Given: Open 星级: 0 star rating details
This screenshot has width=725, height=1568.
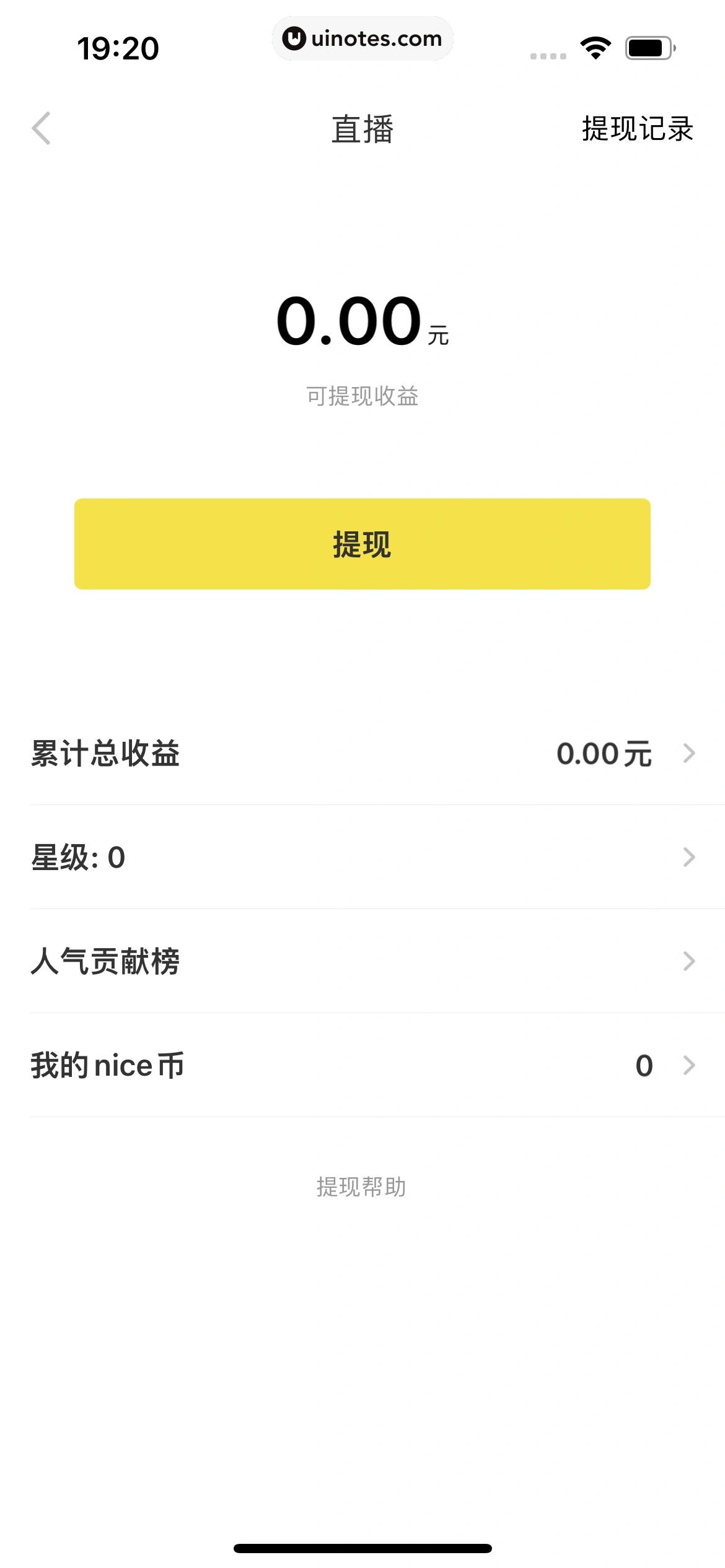Looking at the screenshot, I should [x=79, y=858].
